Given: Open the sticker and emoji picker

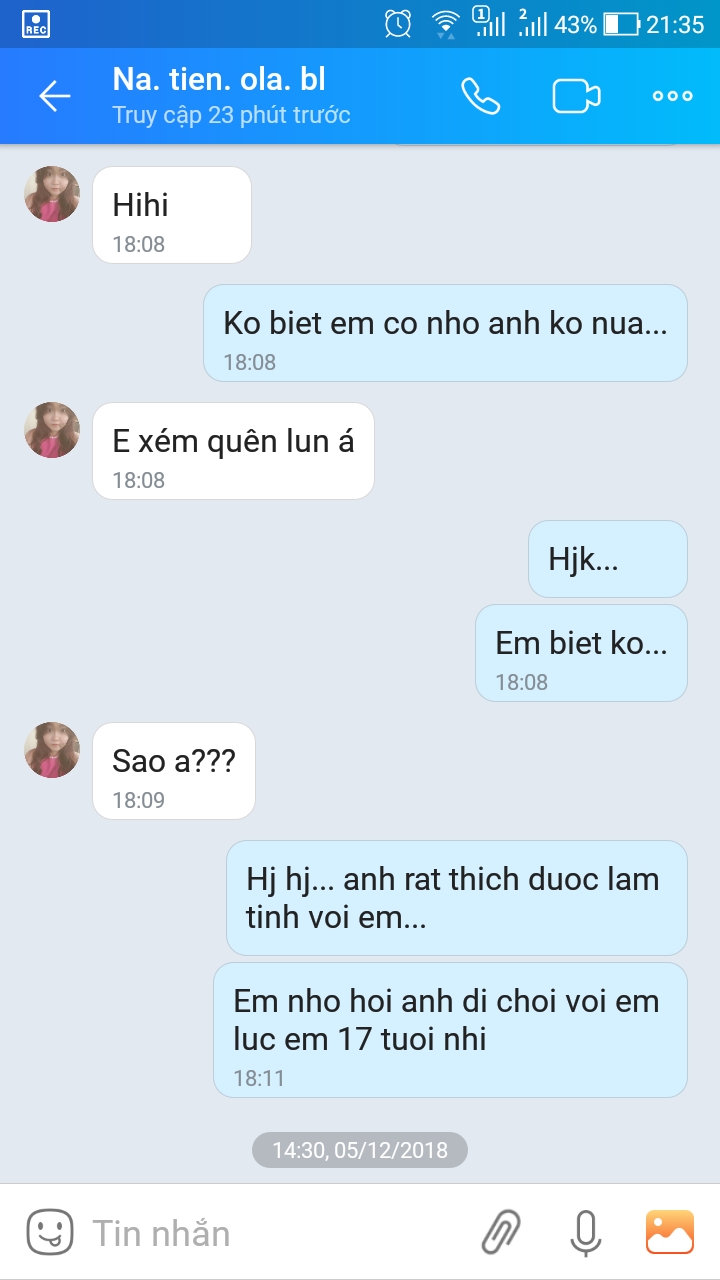Looking at the screenshot, I should pyautogui.click(x=49, y=1232).
